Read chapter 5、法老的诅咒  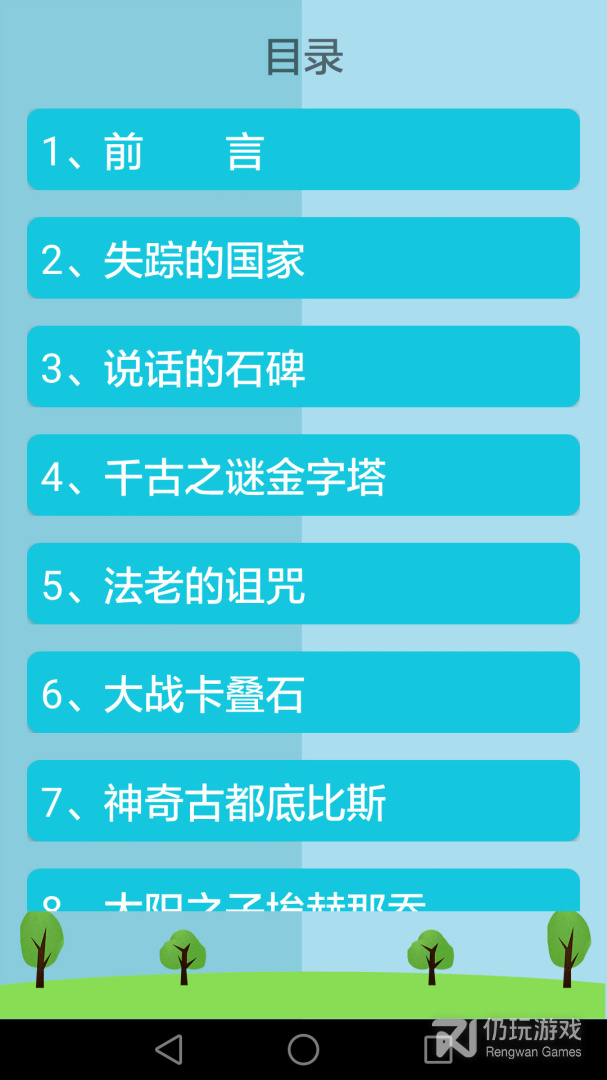(303, 584)
